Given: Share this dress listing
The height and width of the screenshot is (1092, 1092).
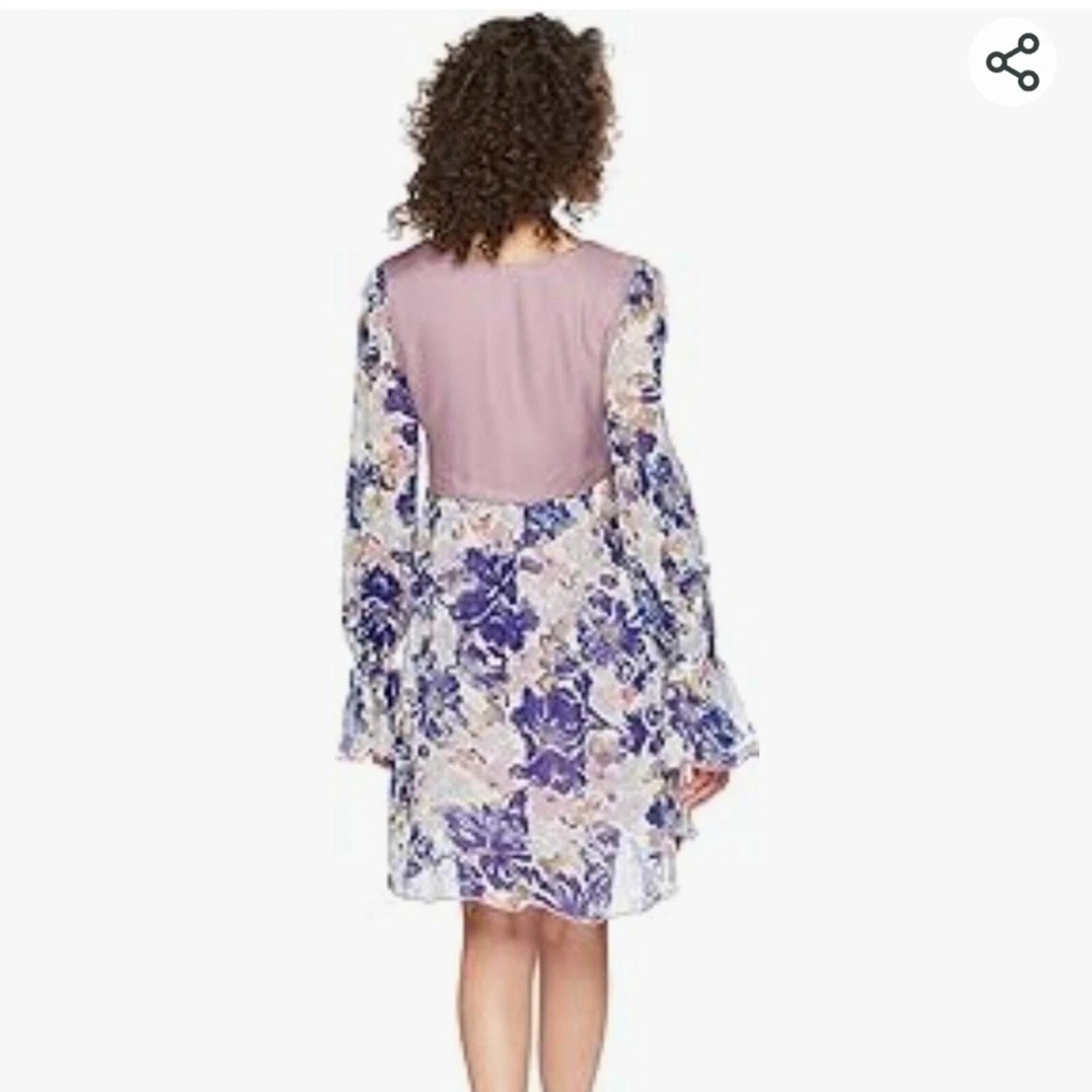Looking at the screenshot, I should [1012, 62].
